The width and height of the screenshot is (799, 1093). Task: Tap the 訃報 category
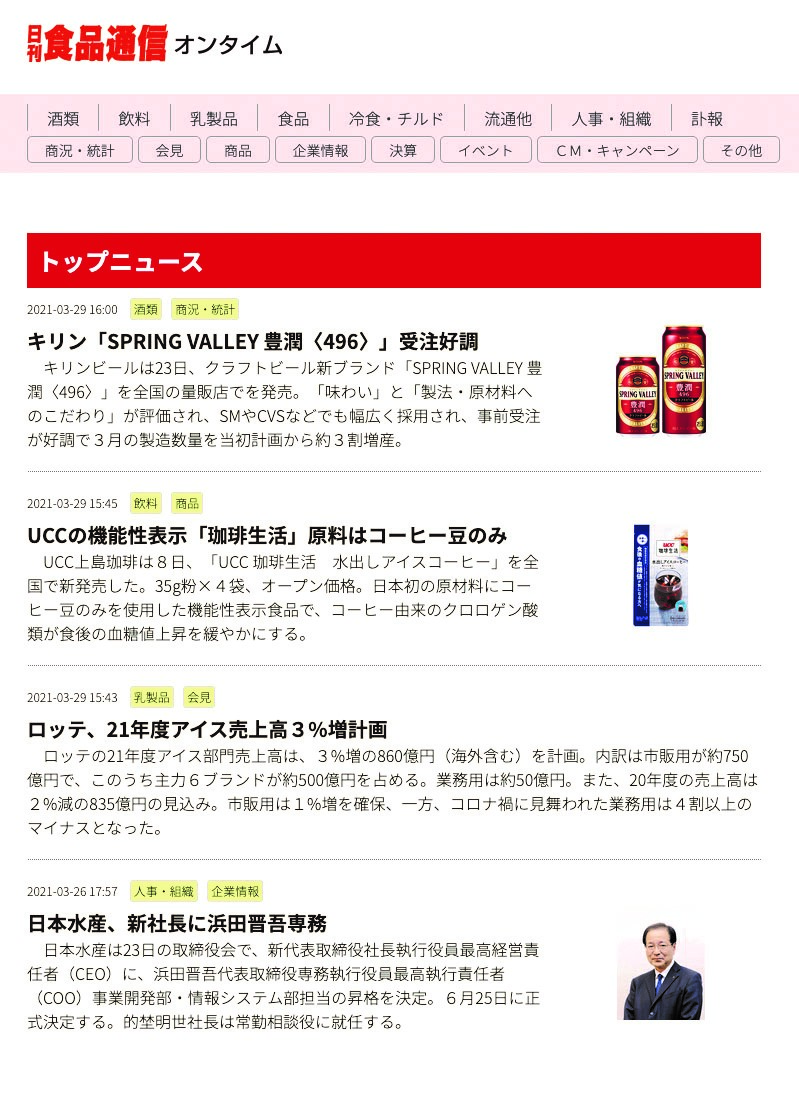tap(707, 119)
